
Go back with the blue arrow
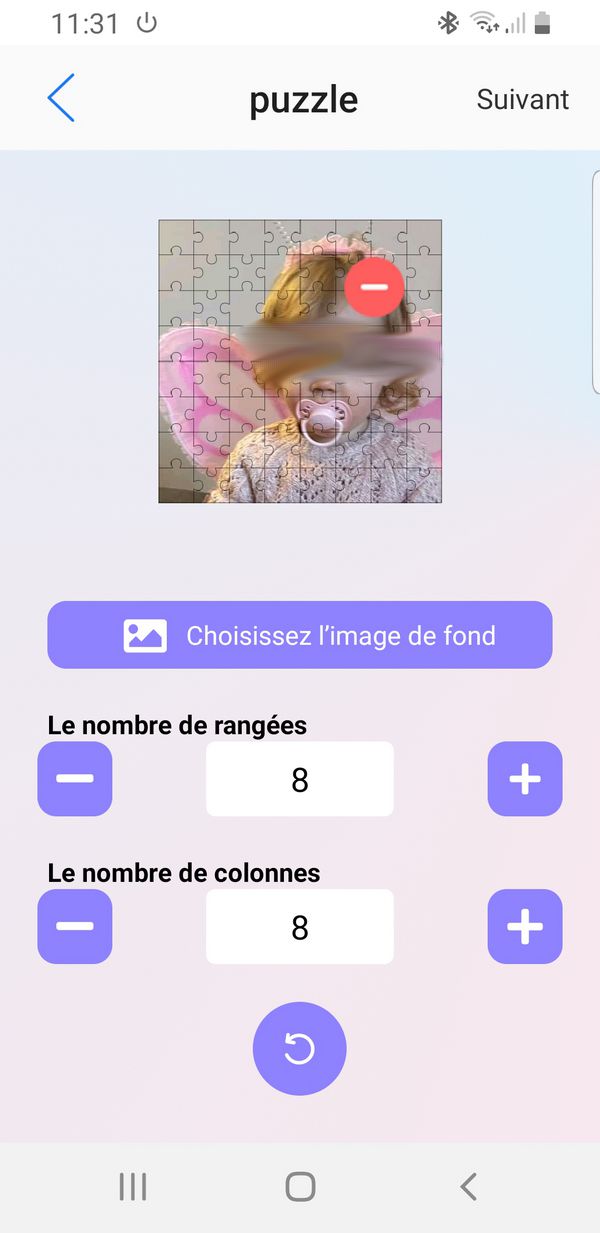[61, 98]
